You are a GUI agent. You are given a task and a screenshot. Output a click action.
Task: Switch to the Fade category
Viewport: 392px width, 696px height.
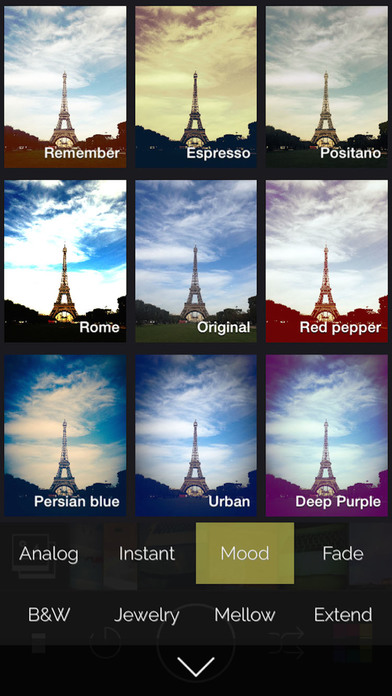point(343,553)
